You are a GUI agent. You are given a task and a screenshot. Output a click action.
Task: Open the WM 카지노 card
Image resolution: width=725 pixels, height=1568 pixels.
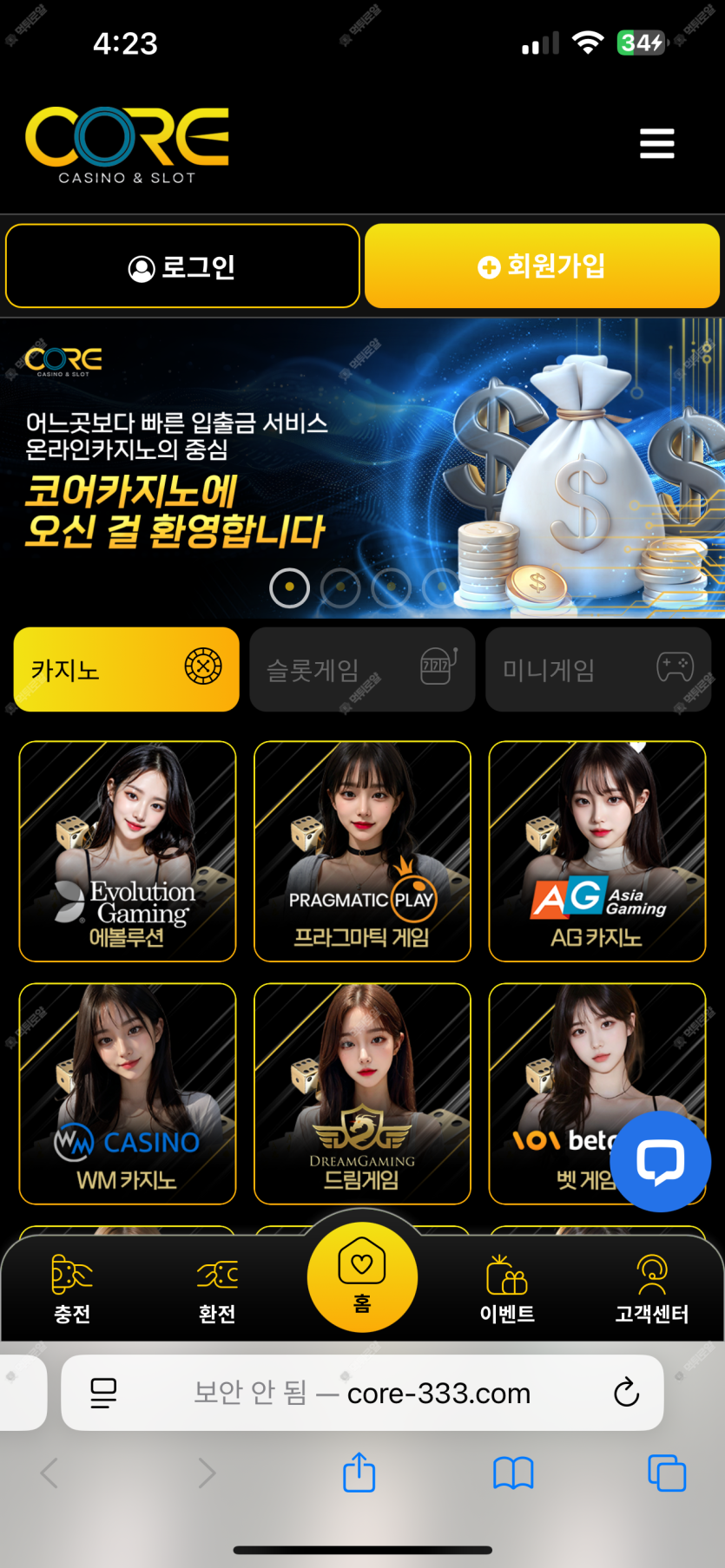pos(128,1093)
